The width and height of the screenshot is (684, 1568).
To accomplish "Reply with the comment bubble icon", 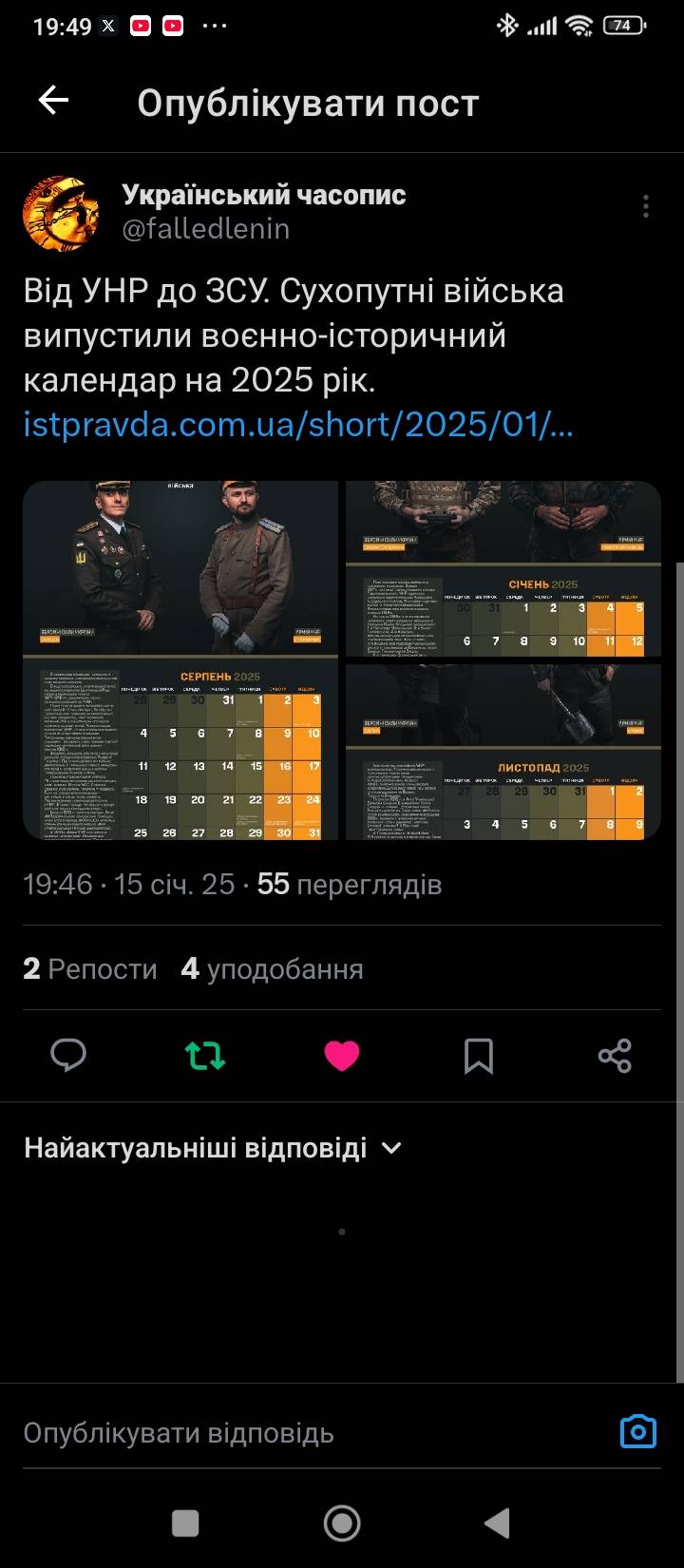I will (68, 1056).
